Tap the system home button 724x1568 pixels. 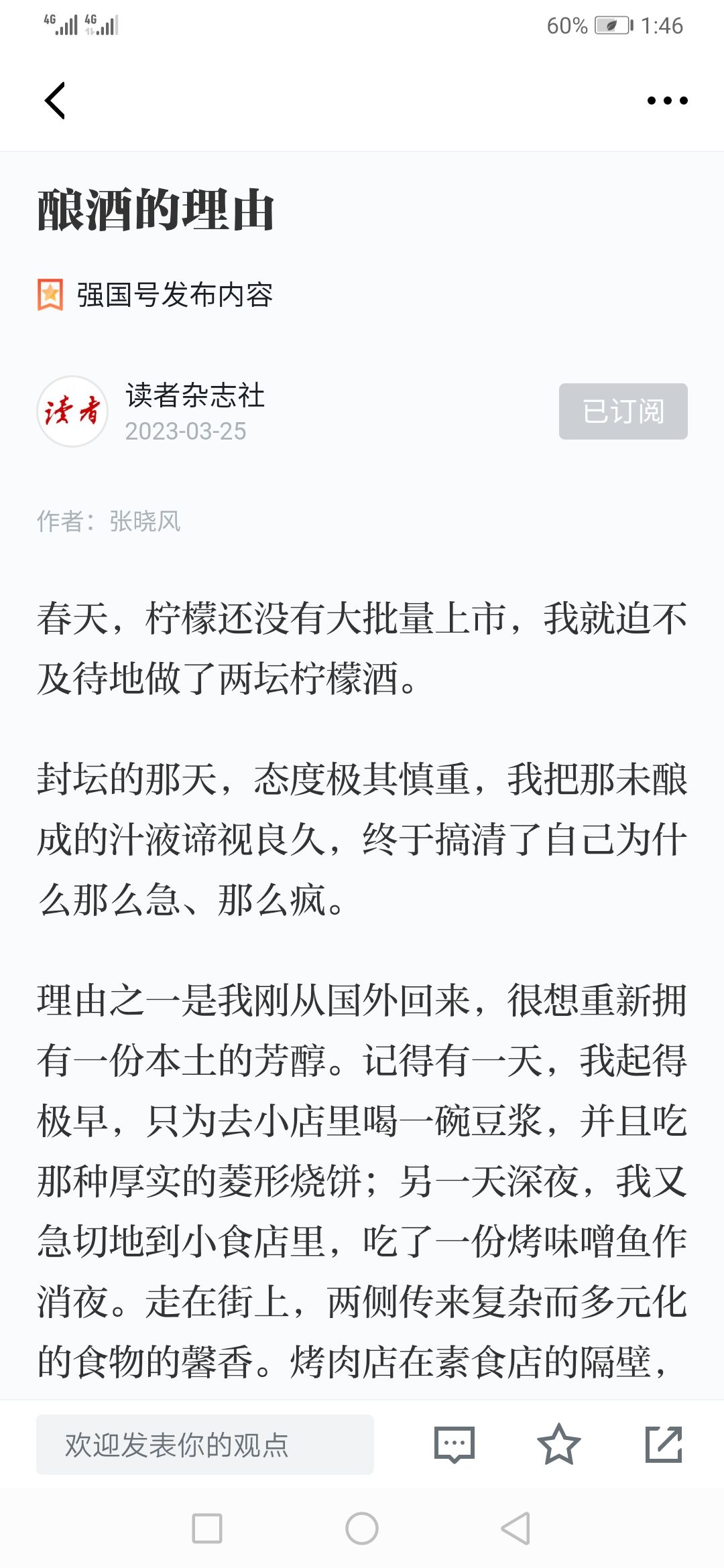coord(362,1528)
